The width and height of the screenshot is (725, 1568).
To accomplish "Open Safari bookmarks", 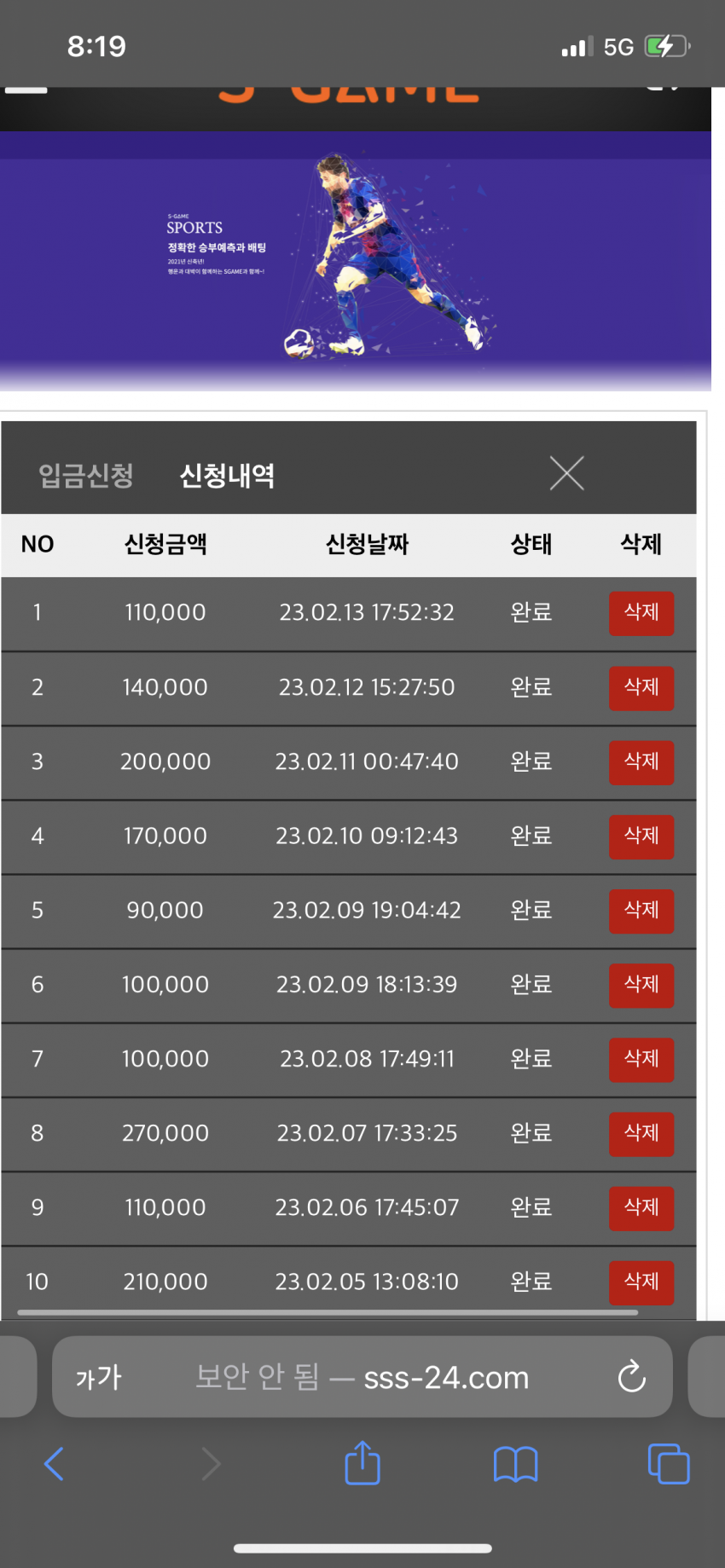I will (515, 1464).
